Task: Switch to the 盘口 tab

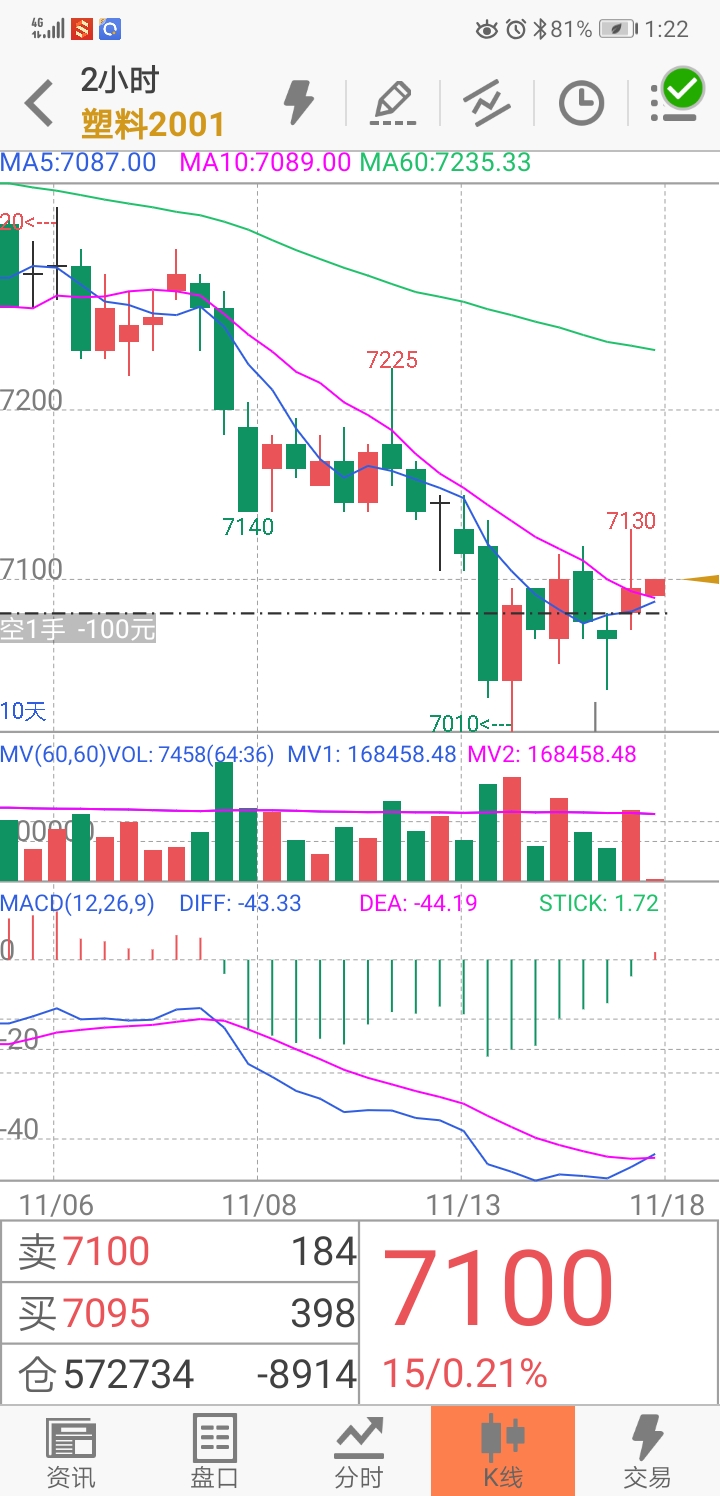Action: click(x=215, y=1451)
